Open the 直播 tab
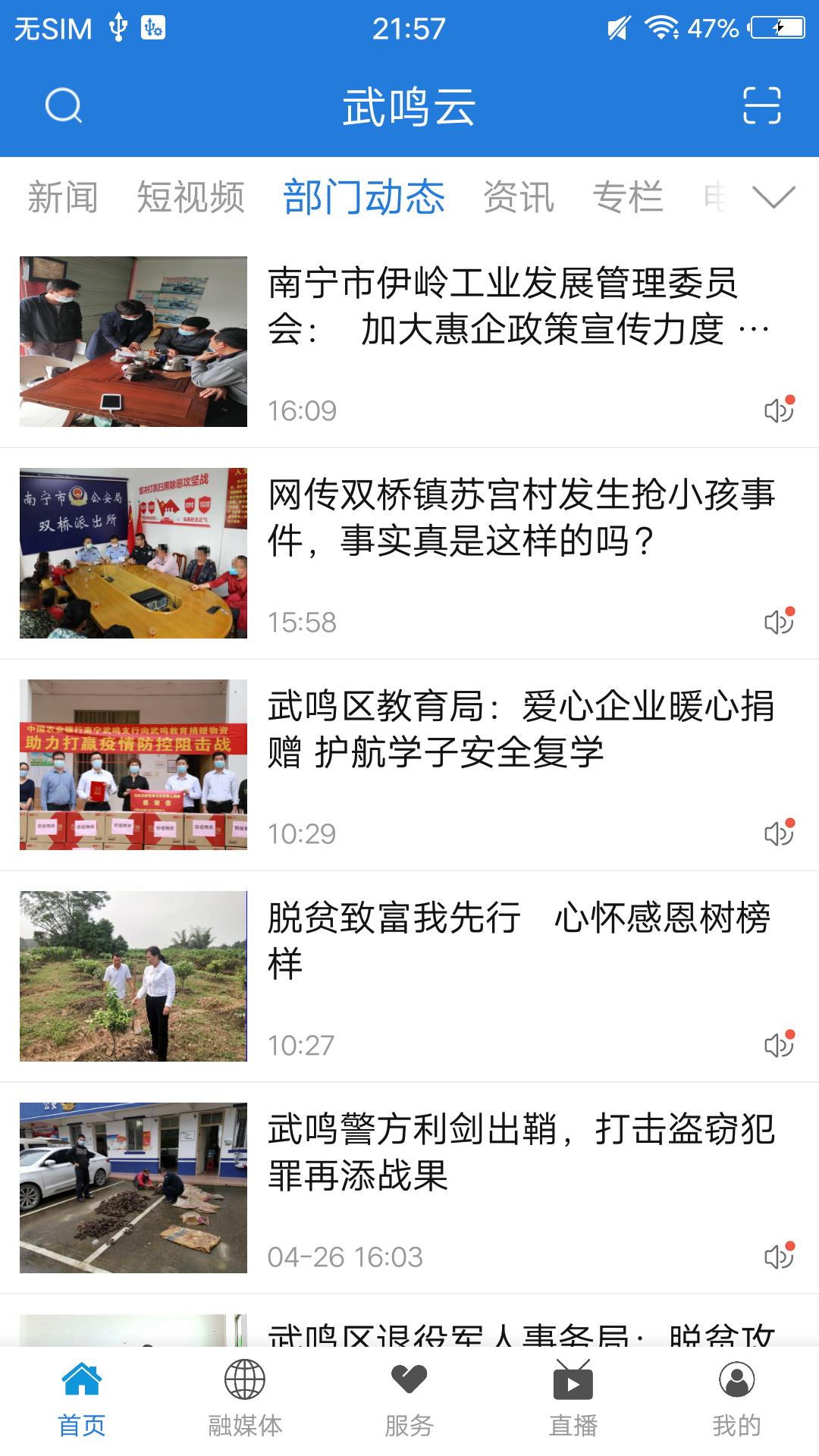Viewport: 819px width, 1456px height. pyautogui.click(x=573, y=1401)
